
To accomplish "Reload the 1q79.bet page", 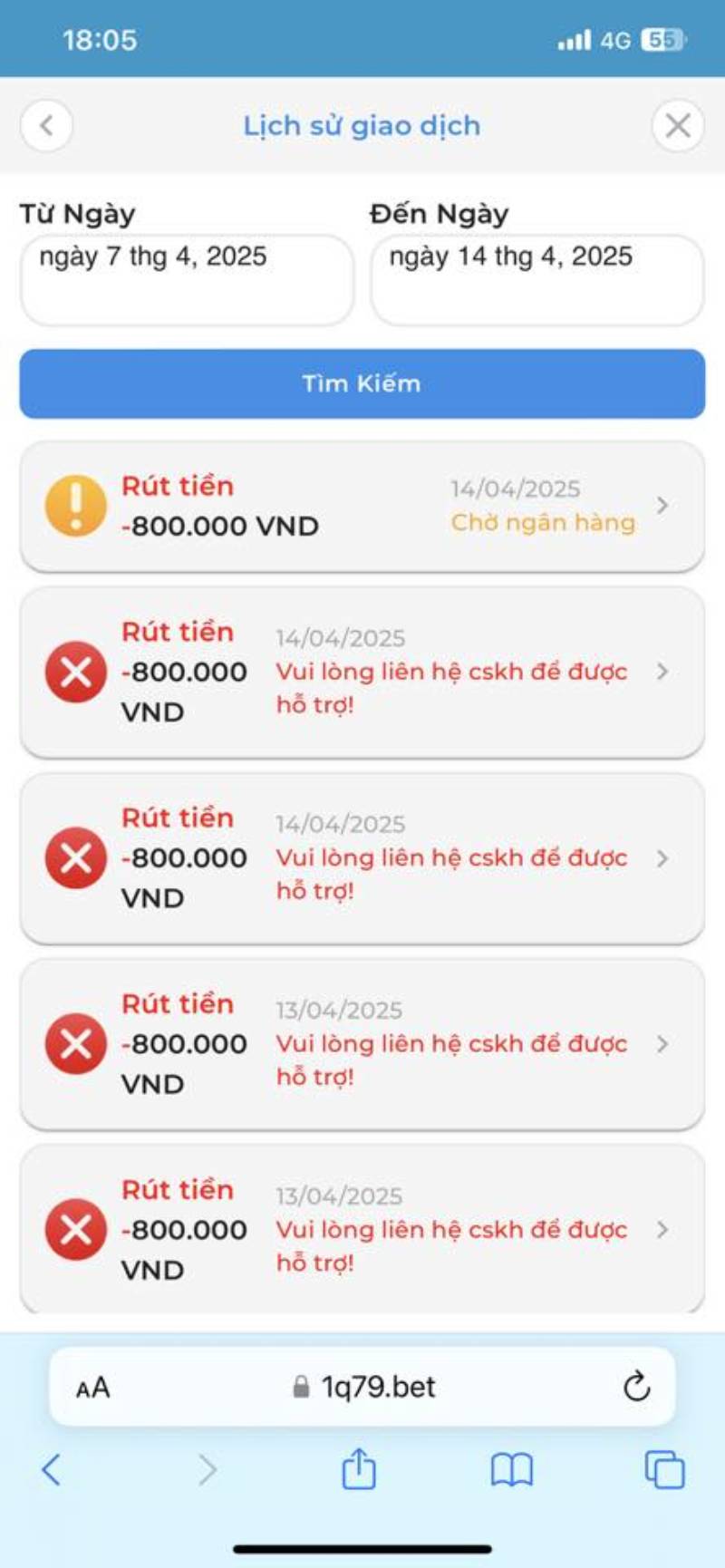I will tap(636, 1386).
